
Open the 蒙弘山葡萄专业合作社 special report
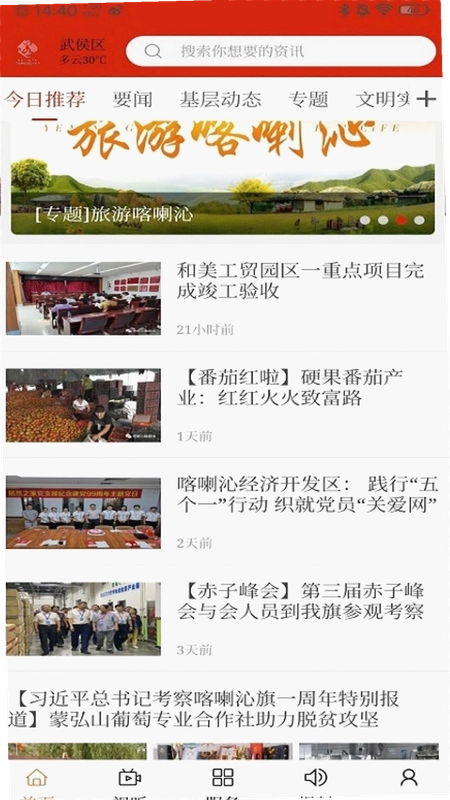tap(204, 709)
